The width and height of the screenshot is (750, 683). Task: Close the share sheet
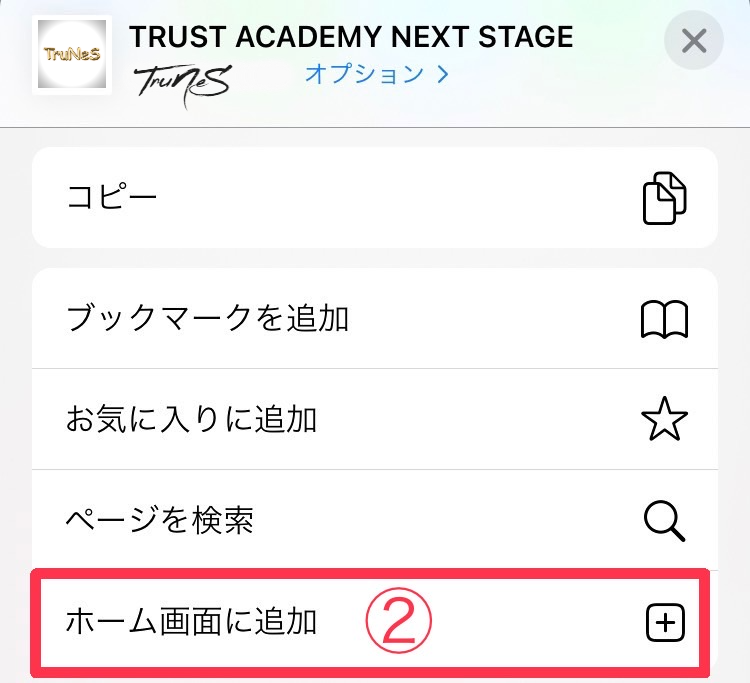click(693, 42)
